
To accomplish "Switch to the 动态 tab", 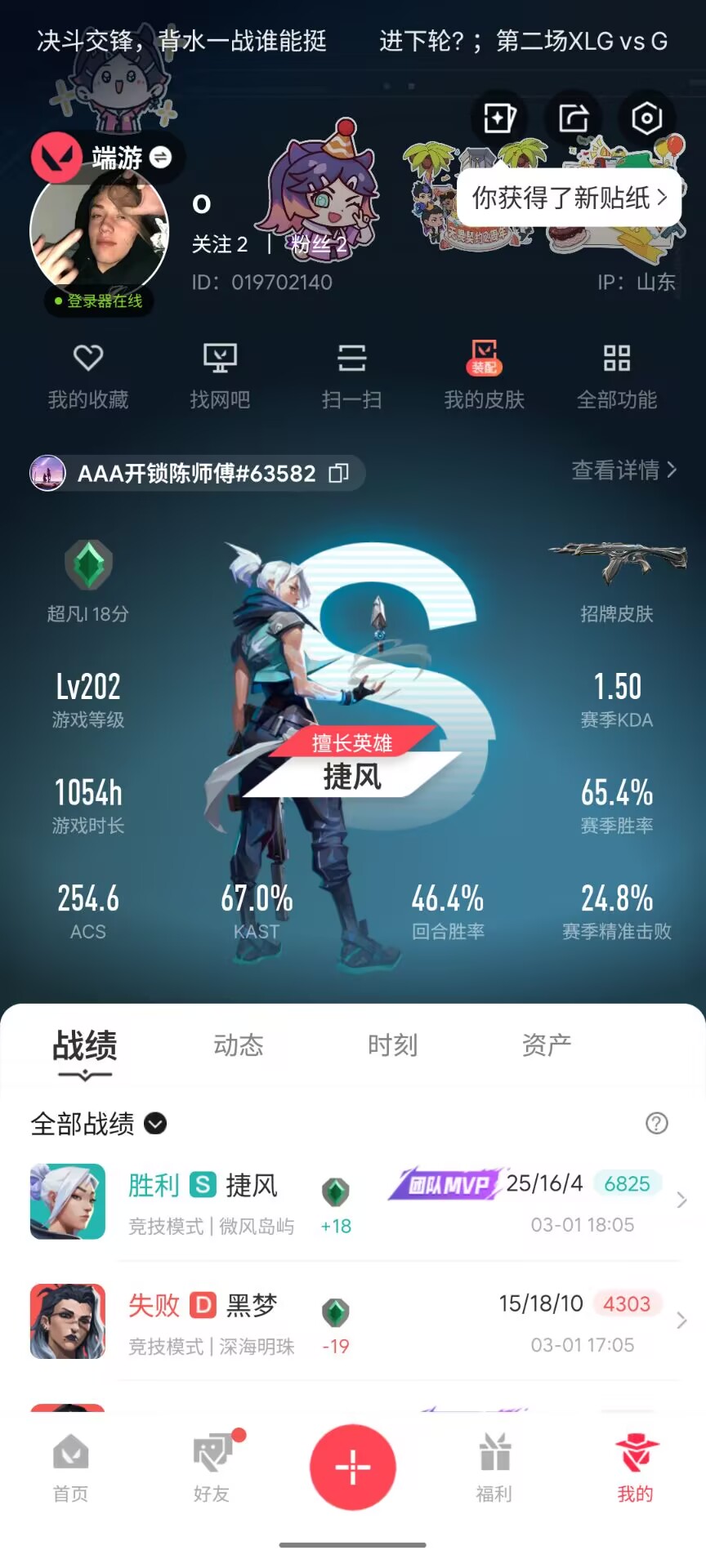I will [239, 1045].
